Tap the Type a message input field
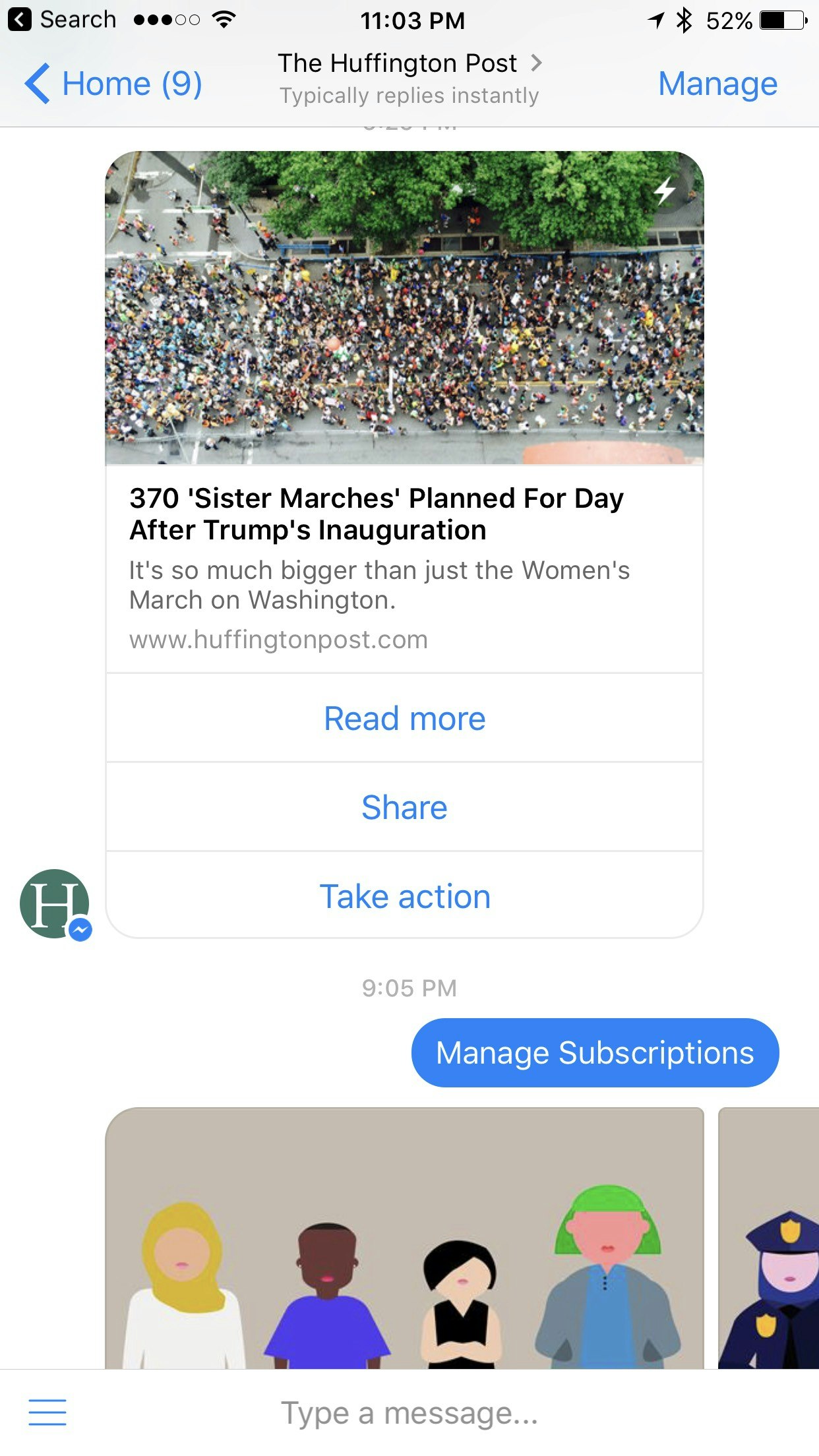819x1456 pixels. pos(409,1414)
